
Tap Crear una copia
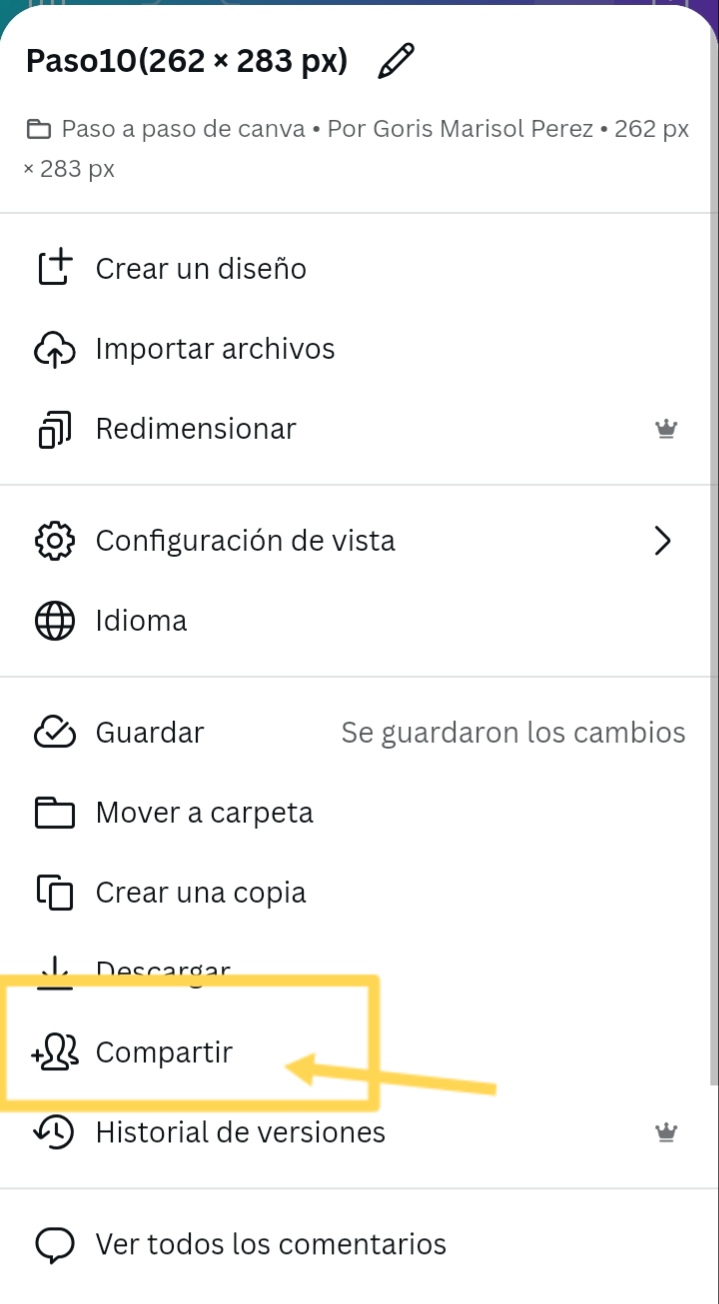pos(200,893)
